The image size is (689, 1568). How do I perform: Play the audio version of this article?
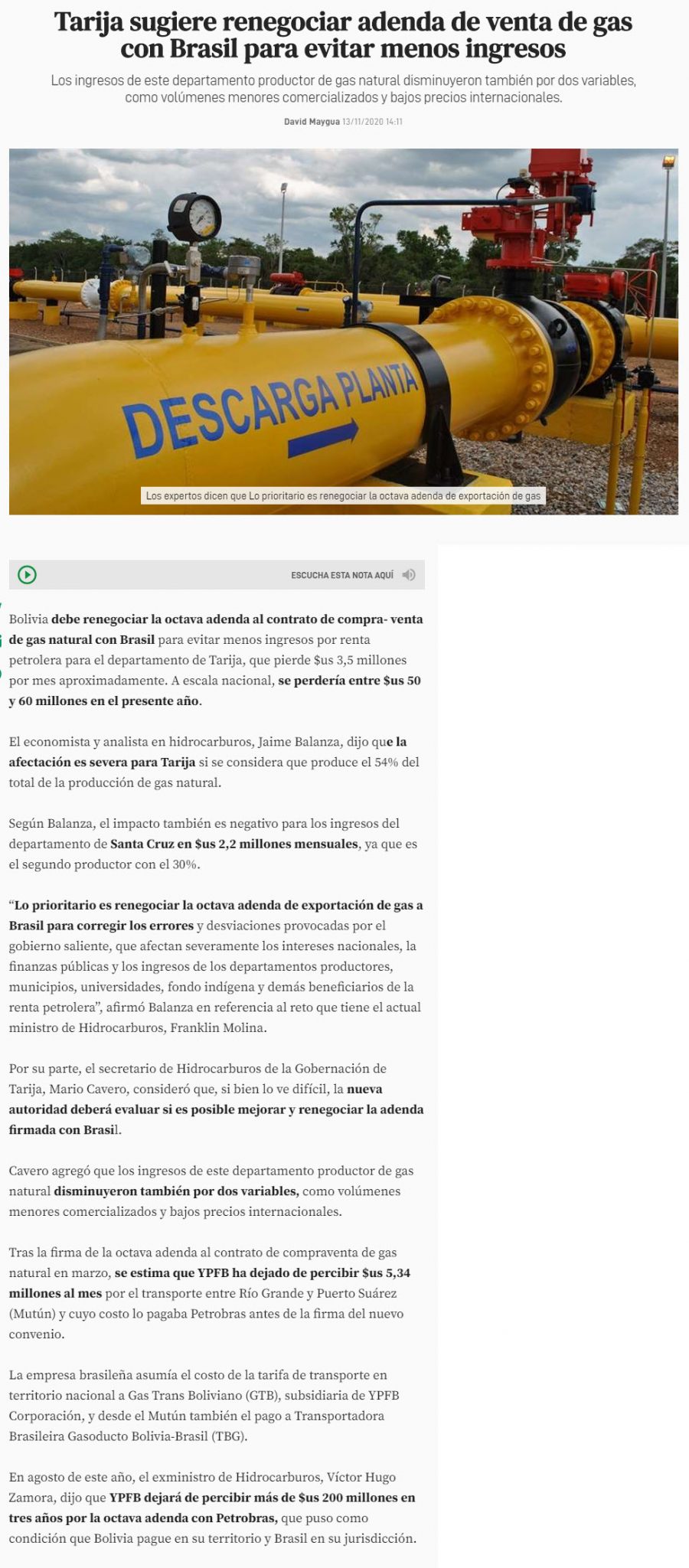[27, 574]
